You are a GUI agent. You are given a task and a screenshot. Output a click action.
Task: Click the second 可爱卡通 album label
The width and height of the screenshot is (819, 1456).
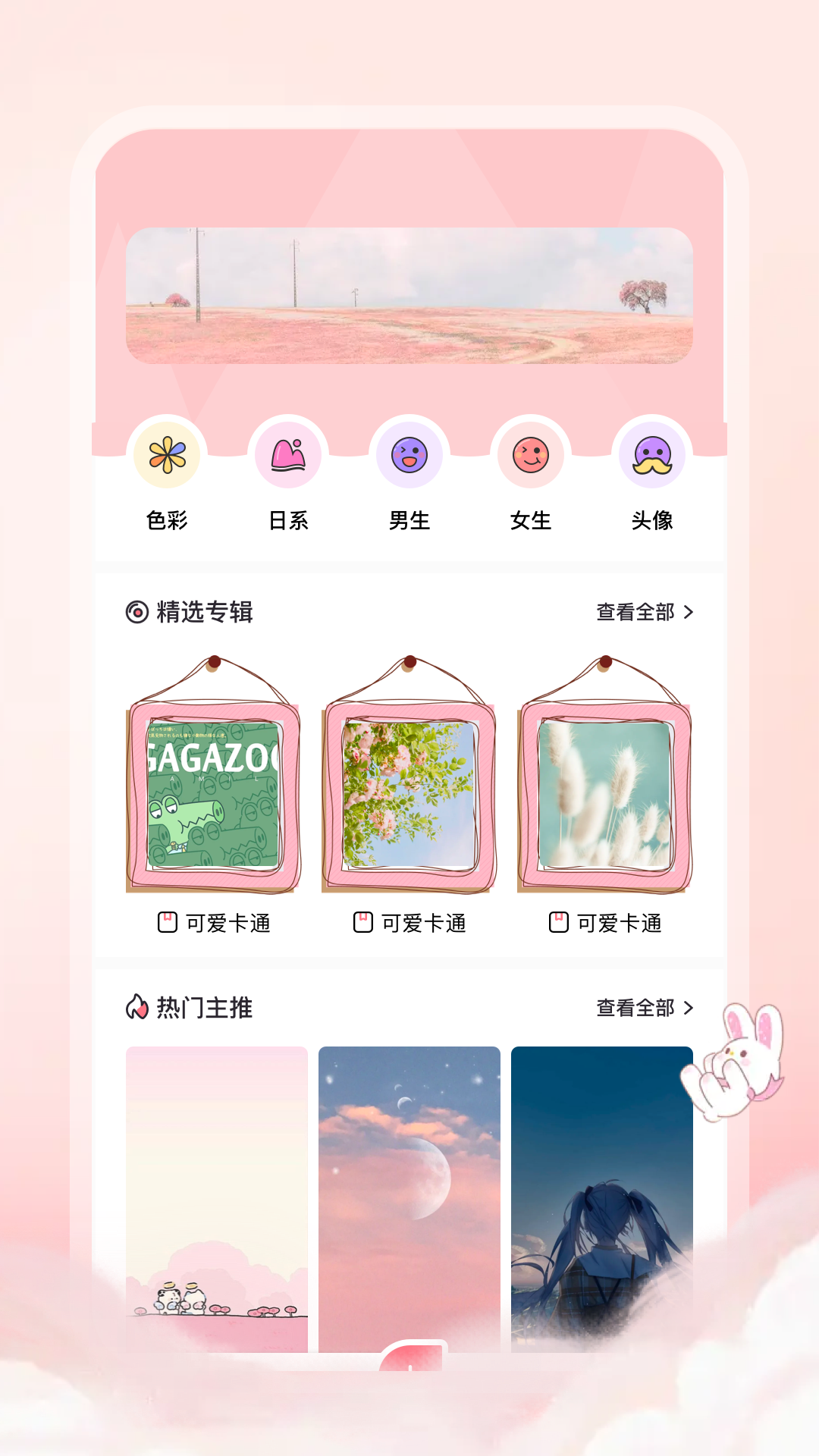425,922
